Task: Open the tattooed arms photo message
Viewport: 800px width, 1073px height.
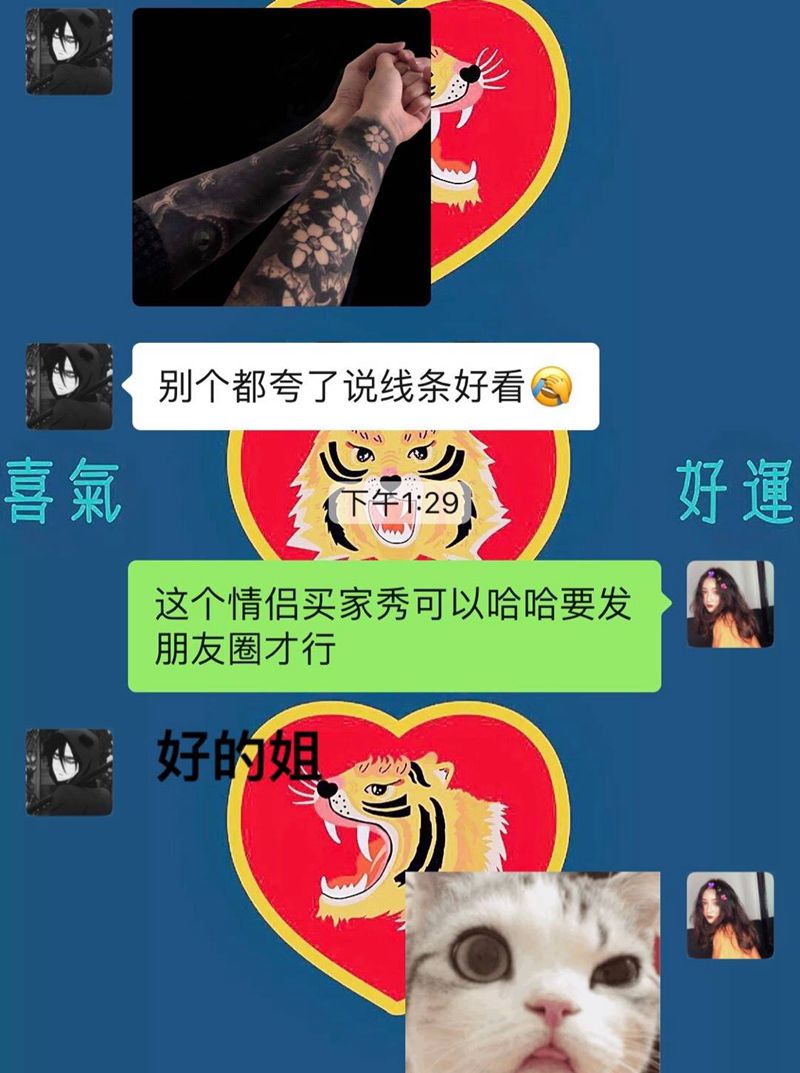Action: click(281, 157)
